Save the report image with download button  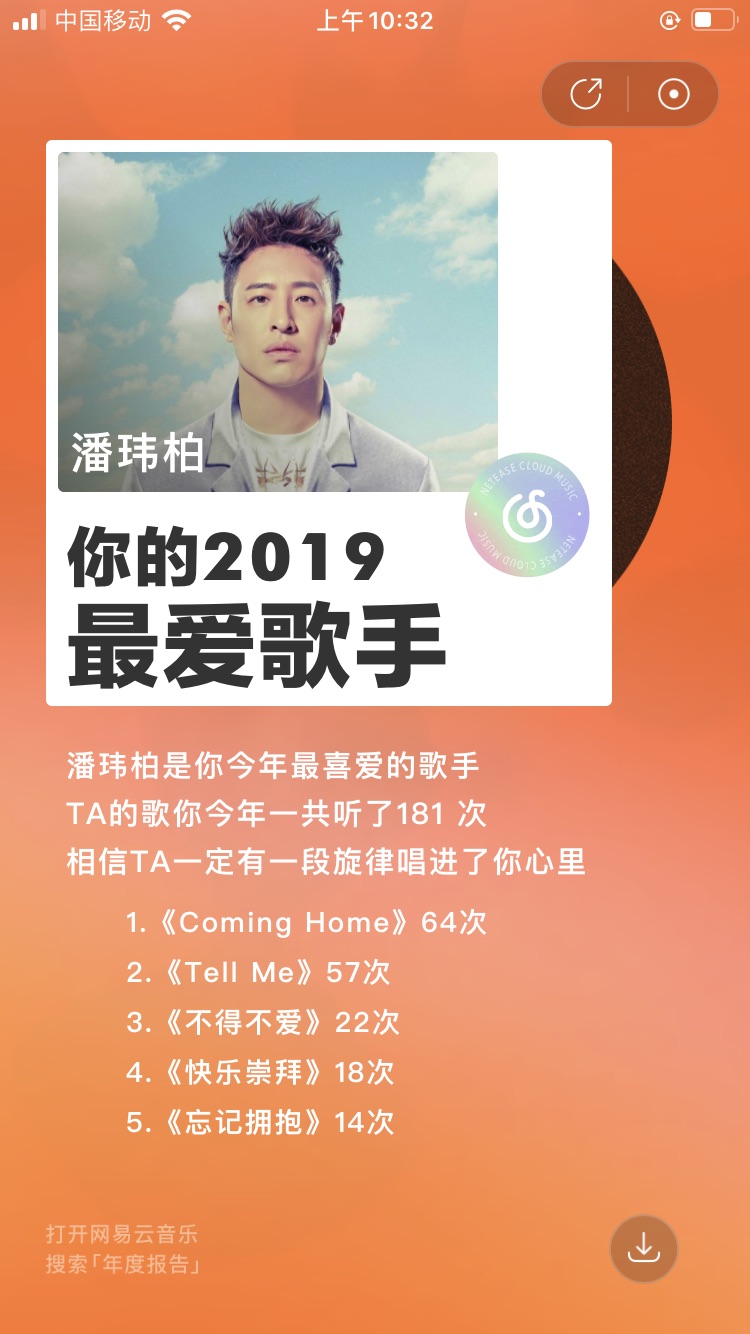644,1248
